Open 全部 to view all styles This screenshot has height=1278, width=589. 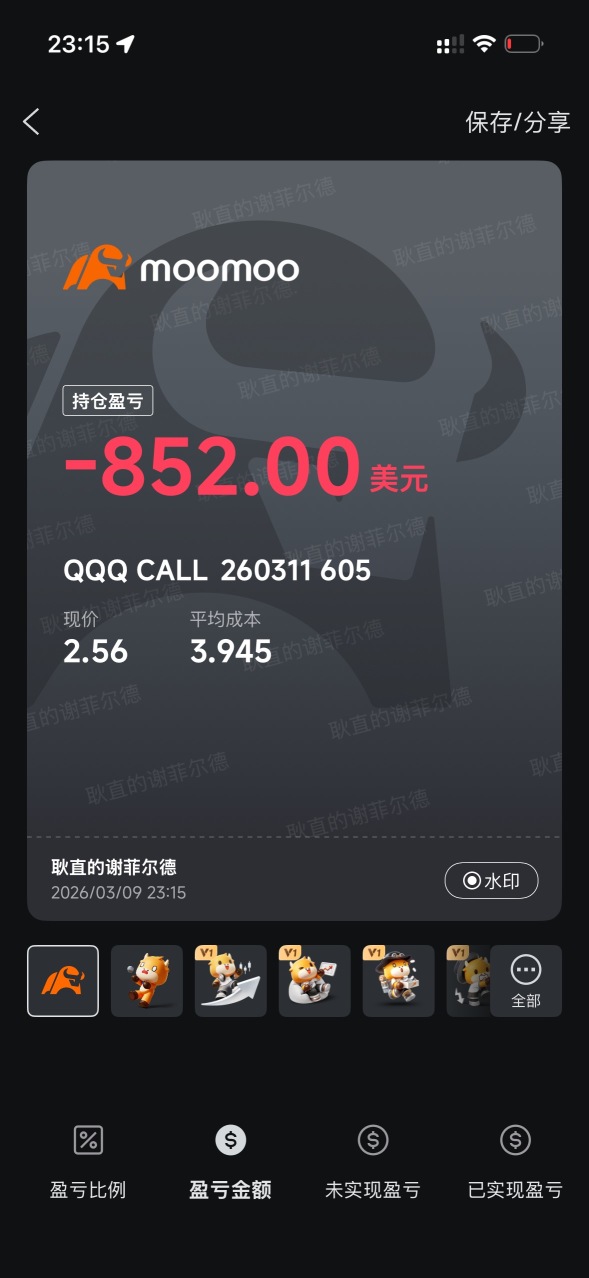tap(526, 981)
